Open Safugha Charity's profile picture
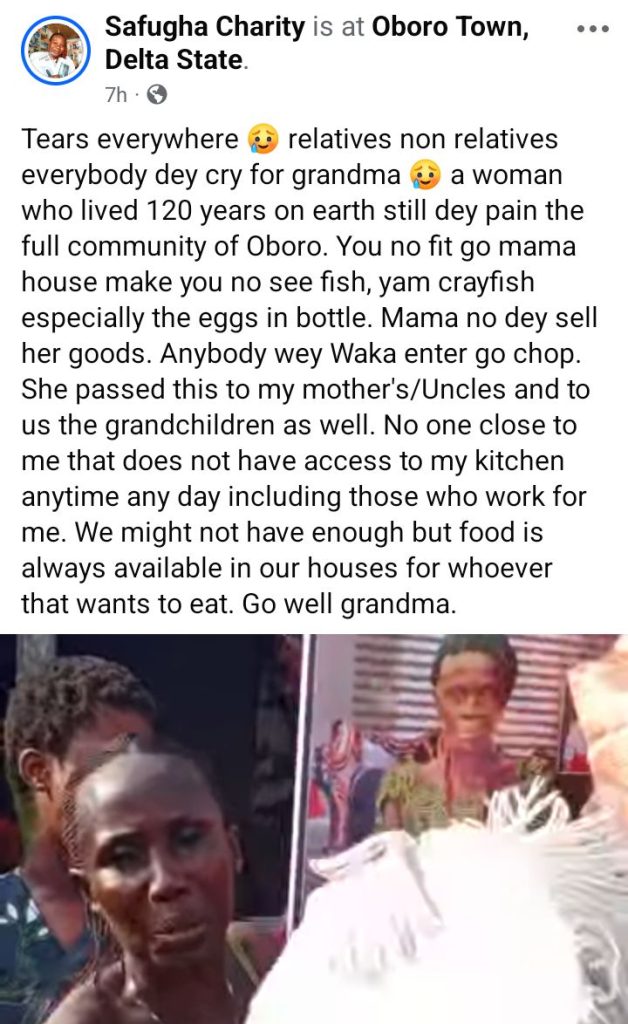The image size is (628, 1024). pos(55,50)
